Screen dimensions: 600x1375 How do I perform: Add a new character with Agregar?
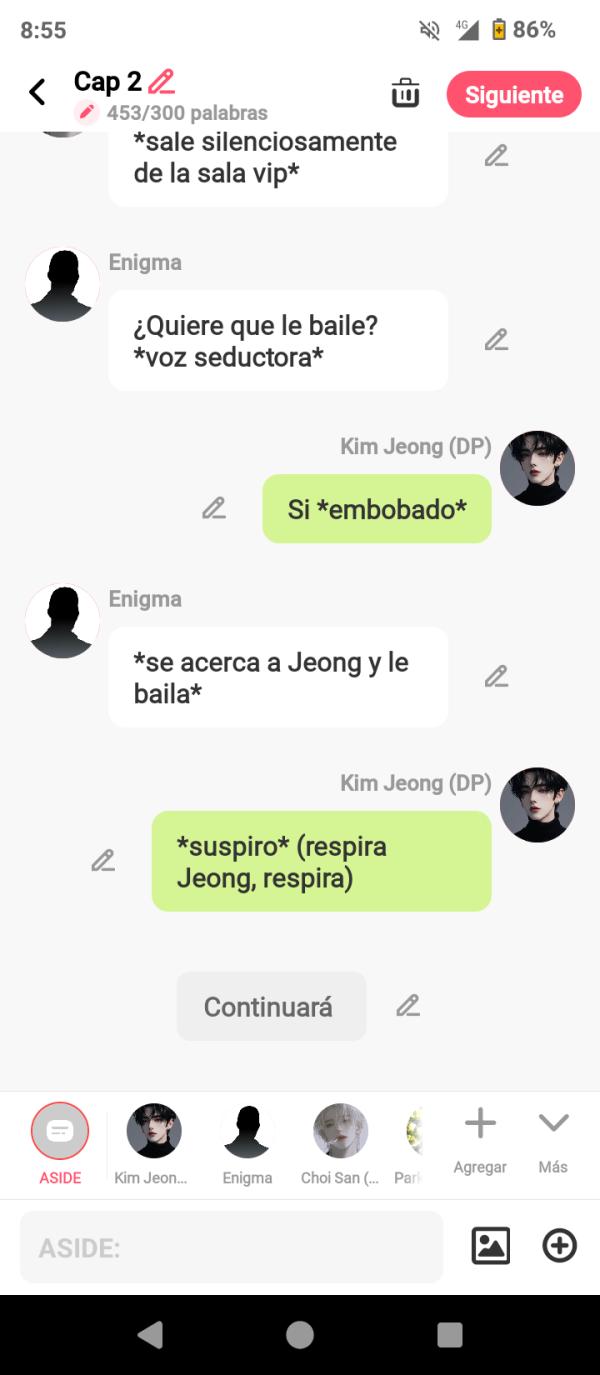click(480, 1139)
